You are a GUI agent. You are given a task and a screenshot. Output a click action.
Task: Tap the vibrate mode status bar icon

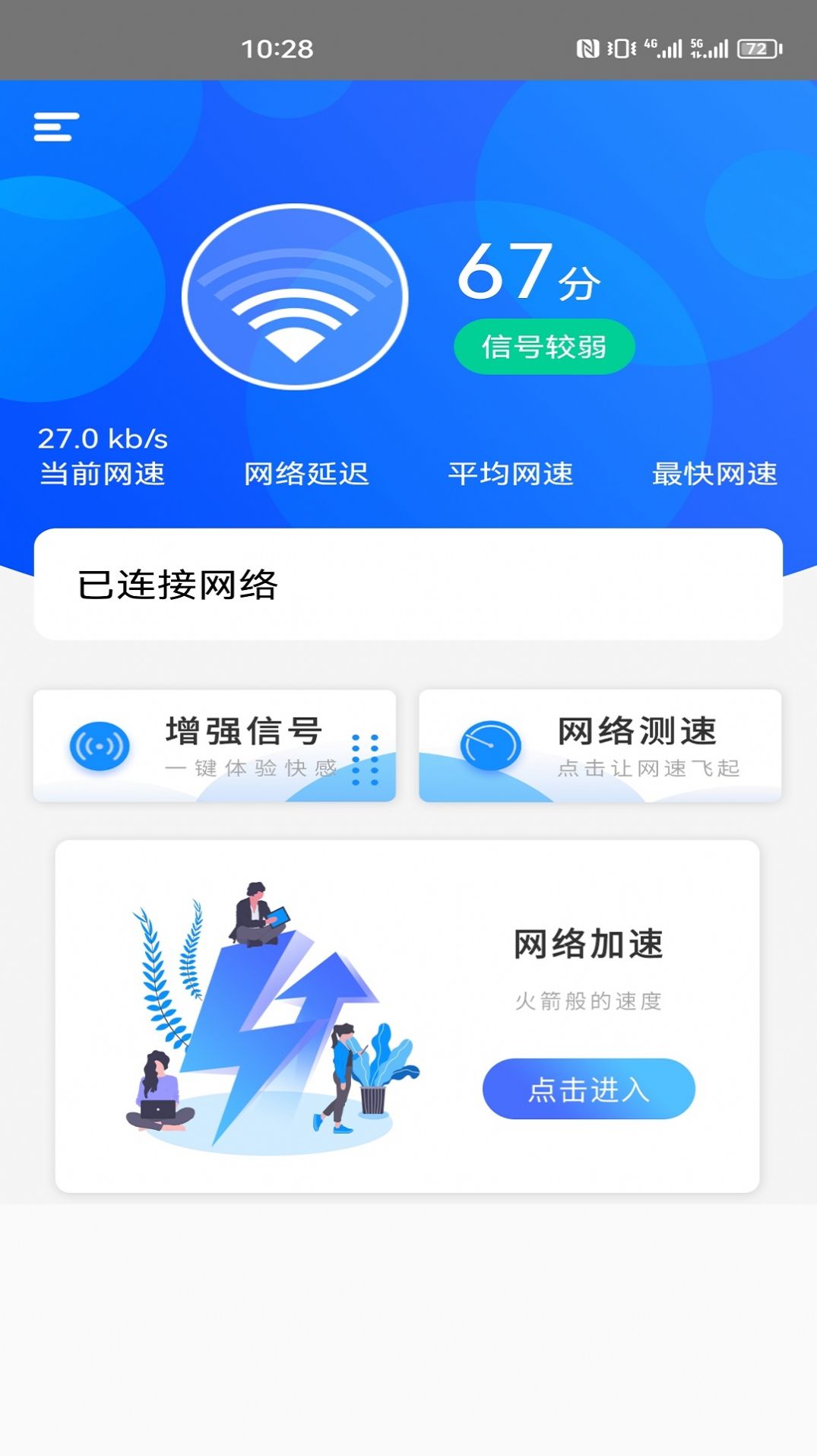point(622,47)
